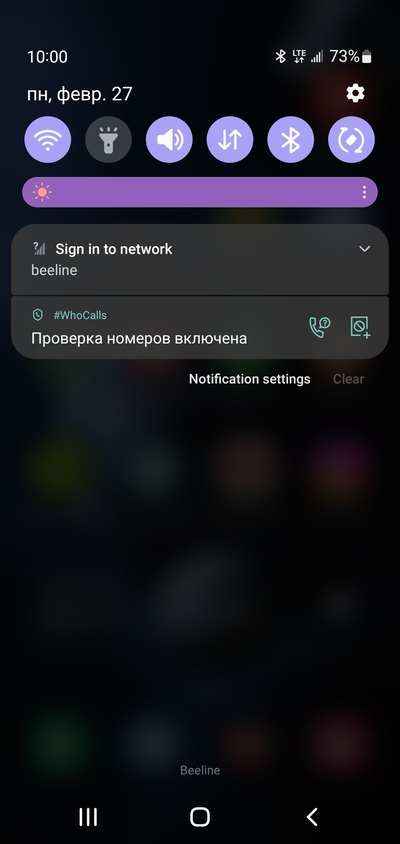Open brightness slider more options

coord(364,192)
